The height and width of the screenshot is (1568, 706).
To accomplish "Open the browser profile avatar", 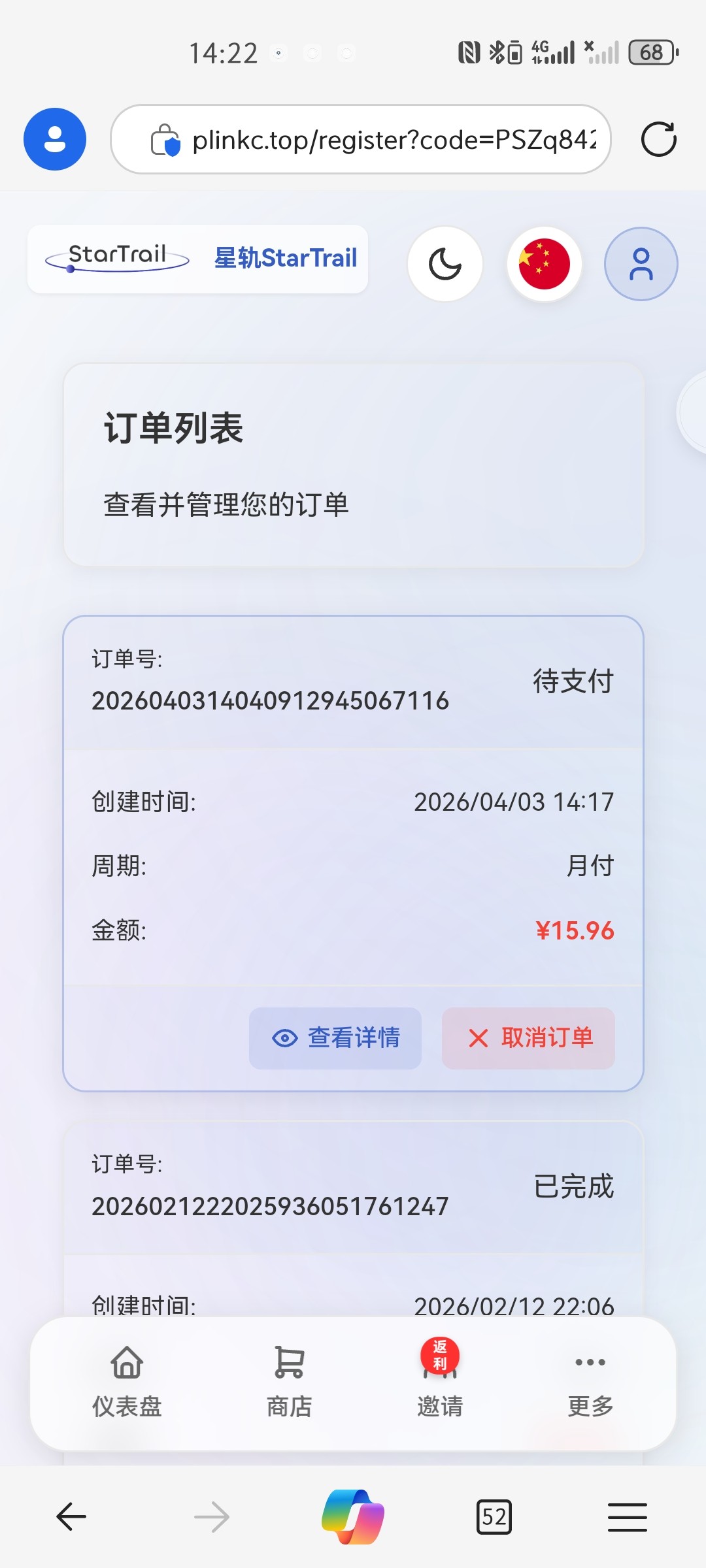I will point(55,139).
